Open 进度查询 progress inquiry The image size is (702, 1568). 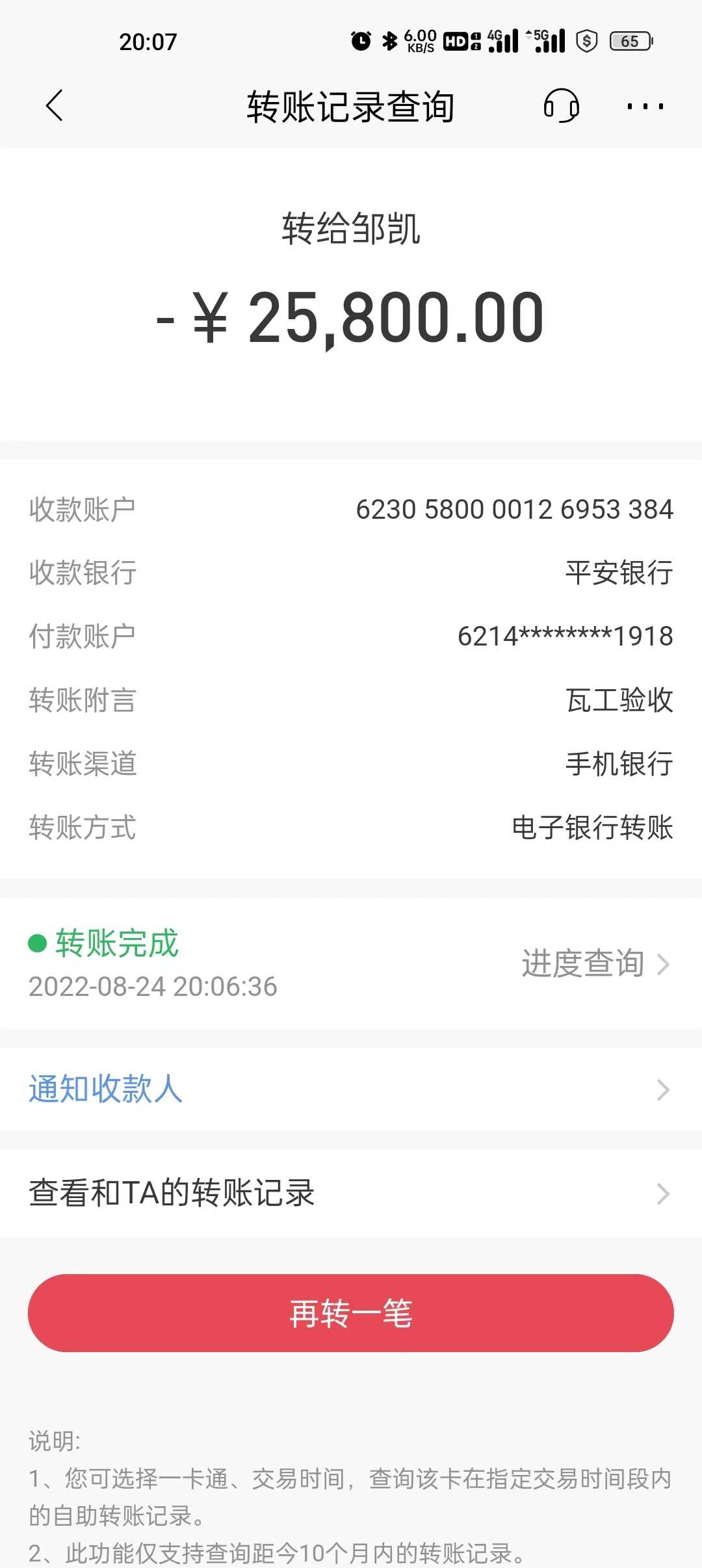pos(595,963)
